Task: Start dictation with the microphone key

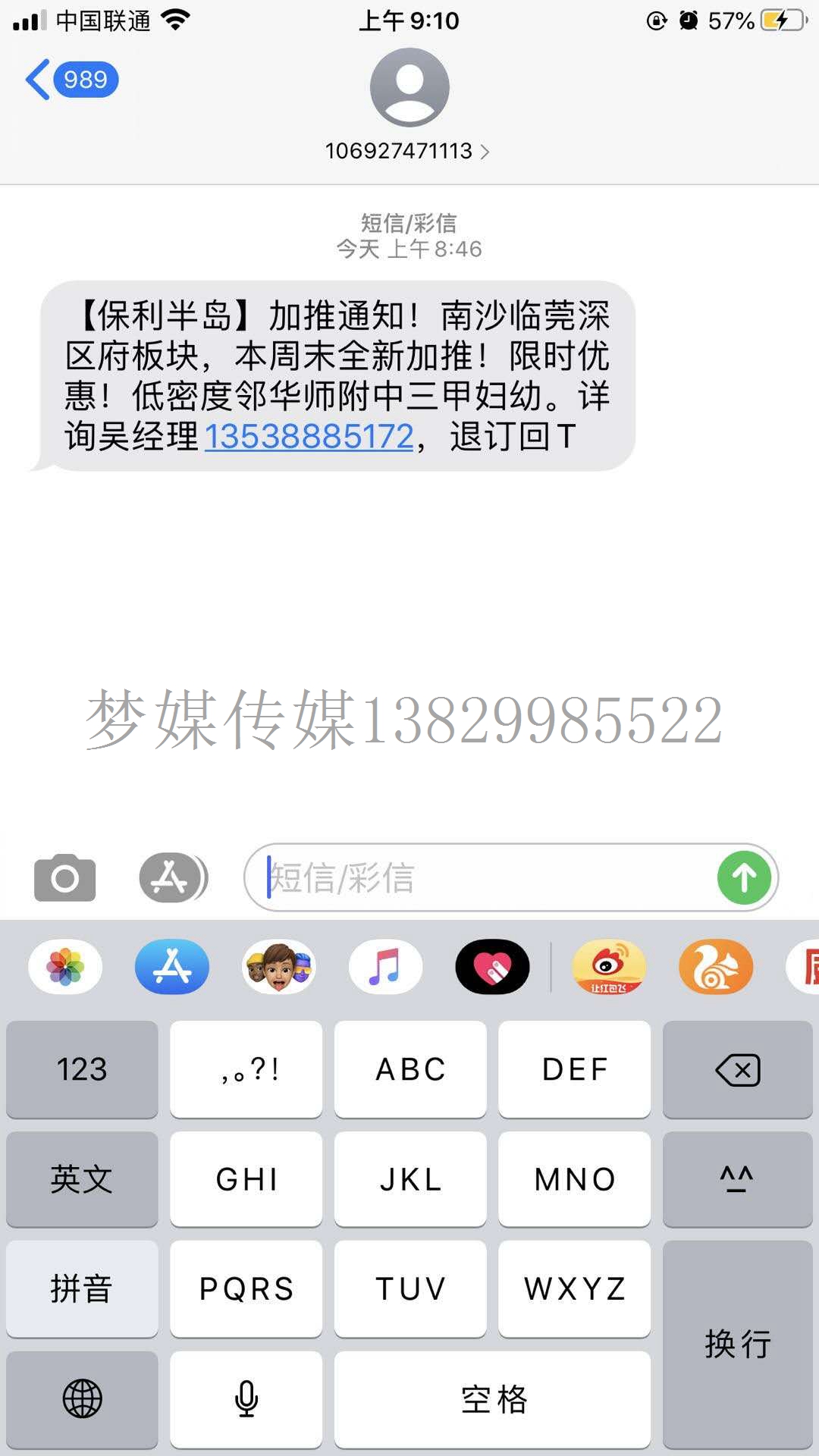Action: pos(246,1399)
